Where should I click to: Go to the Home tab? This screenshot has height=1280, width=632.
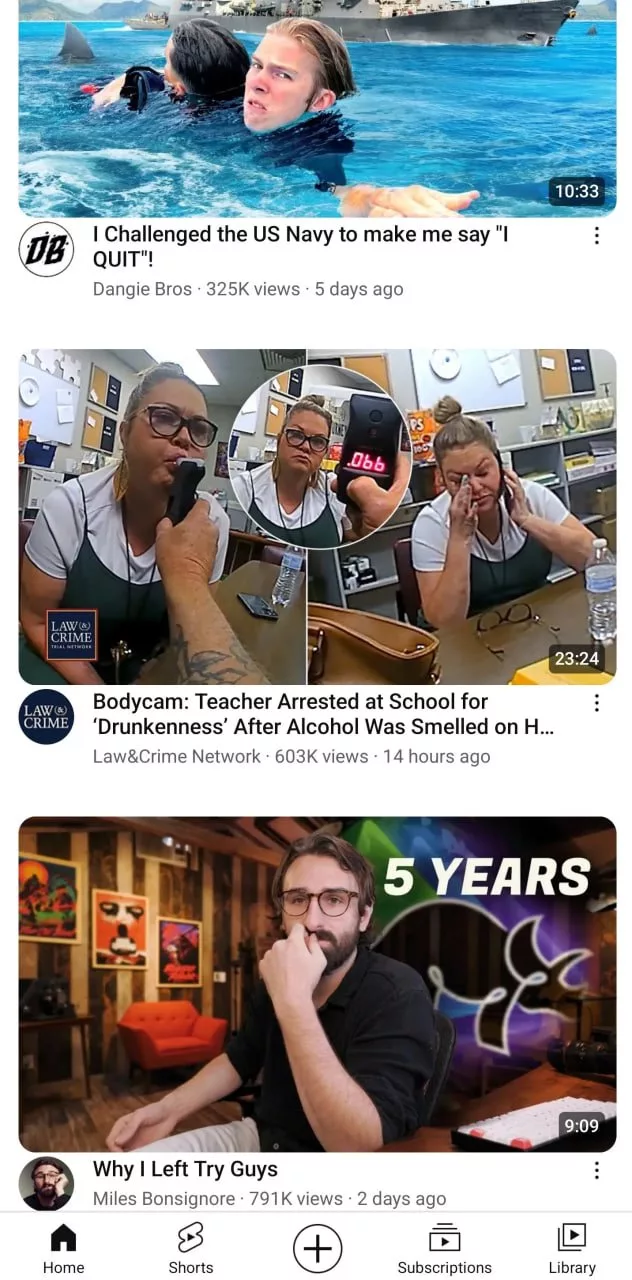[63, 1249]
